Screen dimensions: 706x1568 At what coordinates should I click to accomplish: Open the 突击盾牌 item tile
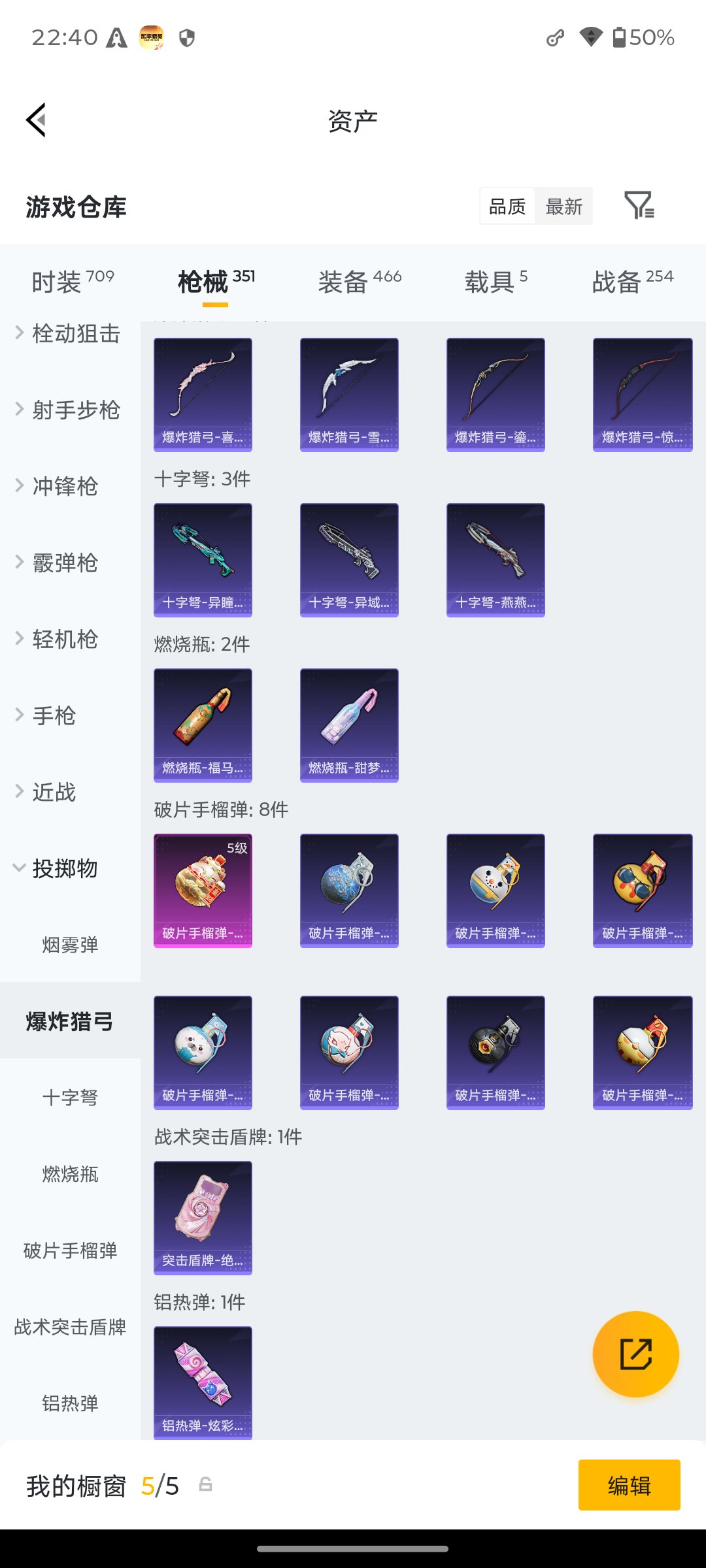[x=203, y=1218]
